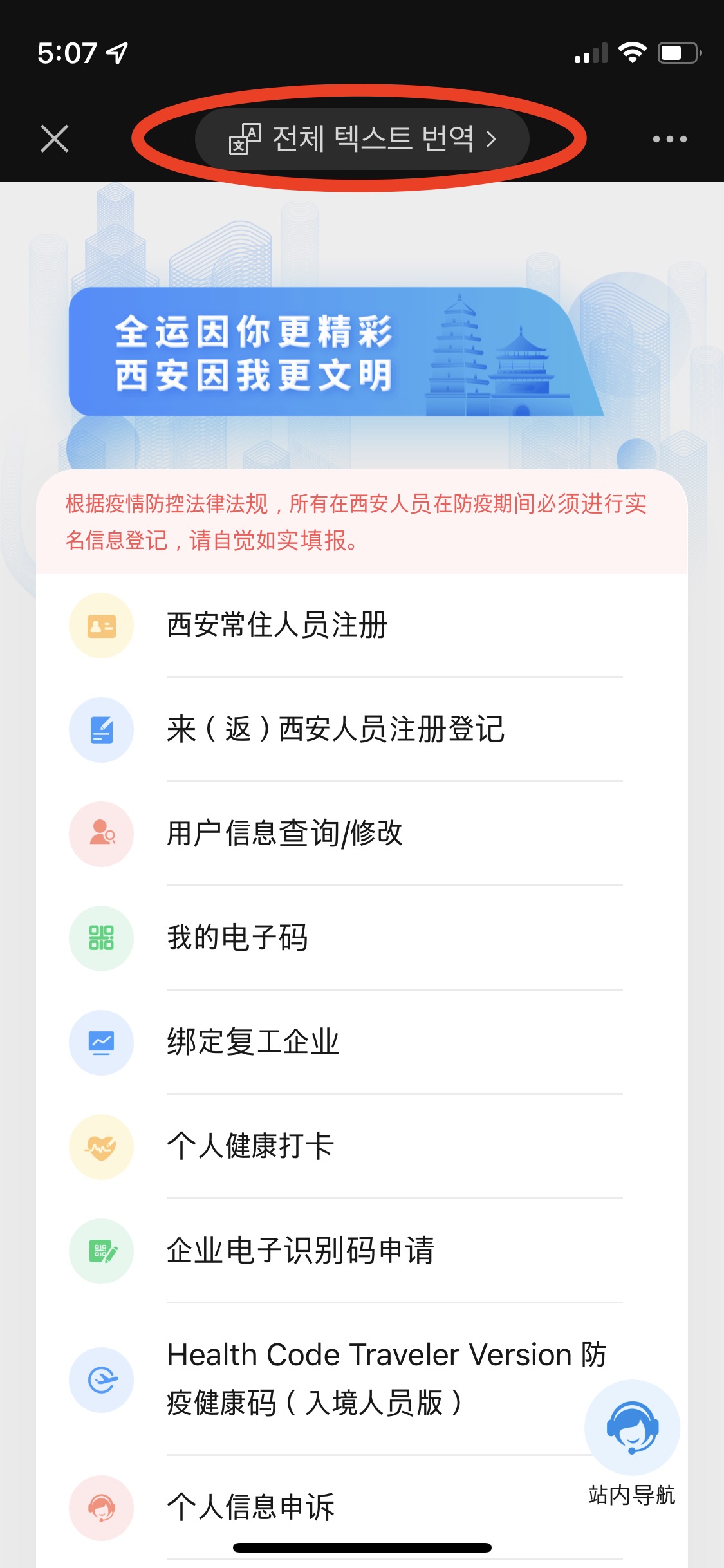Select 用户信息查询/修改
Viewport: 724px width, 1568px height.
pyautogui.click(x=362, y=834)
